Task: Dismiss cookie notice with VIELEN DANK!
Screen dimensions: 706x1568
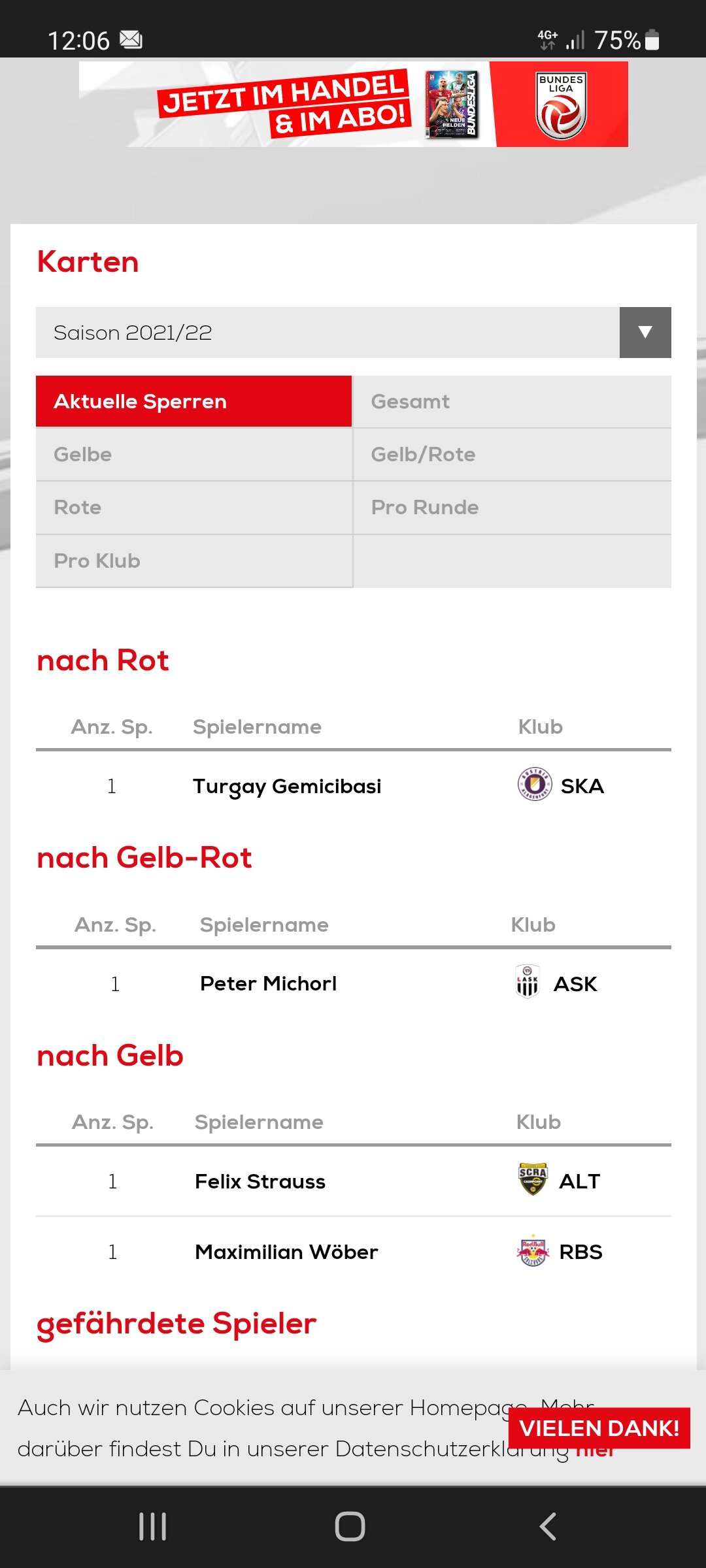Action: pyautogui.click(x=599, y=1428)
